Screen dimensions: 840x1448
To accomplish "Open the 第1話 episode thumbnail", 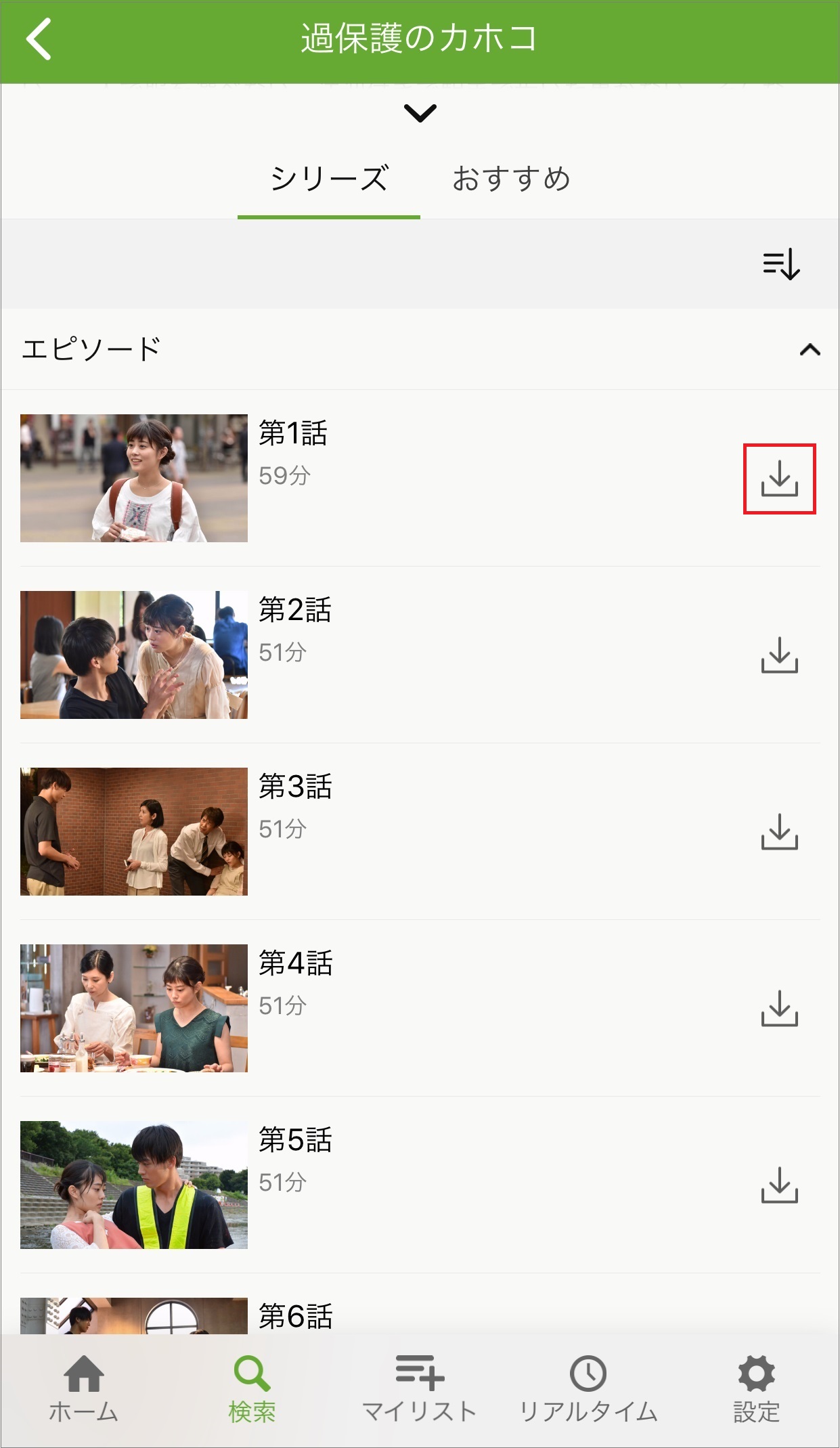I will click(x=134, y=478).
